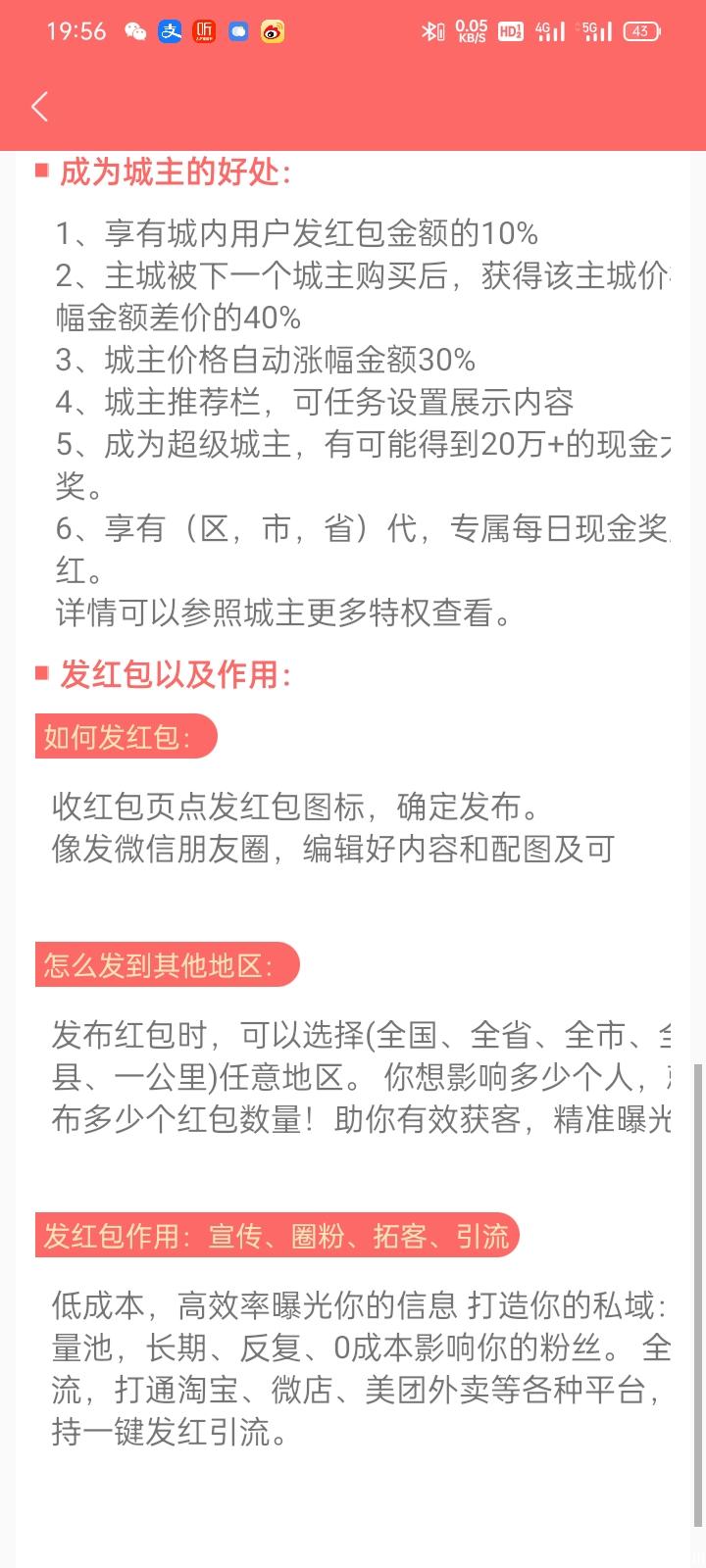Screen dimensions: 706x1568
Task: Tap the red square bullet beside '成为城主的好处'
Action: [x=40, y=171]
